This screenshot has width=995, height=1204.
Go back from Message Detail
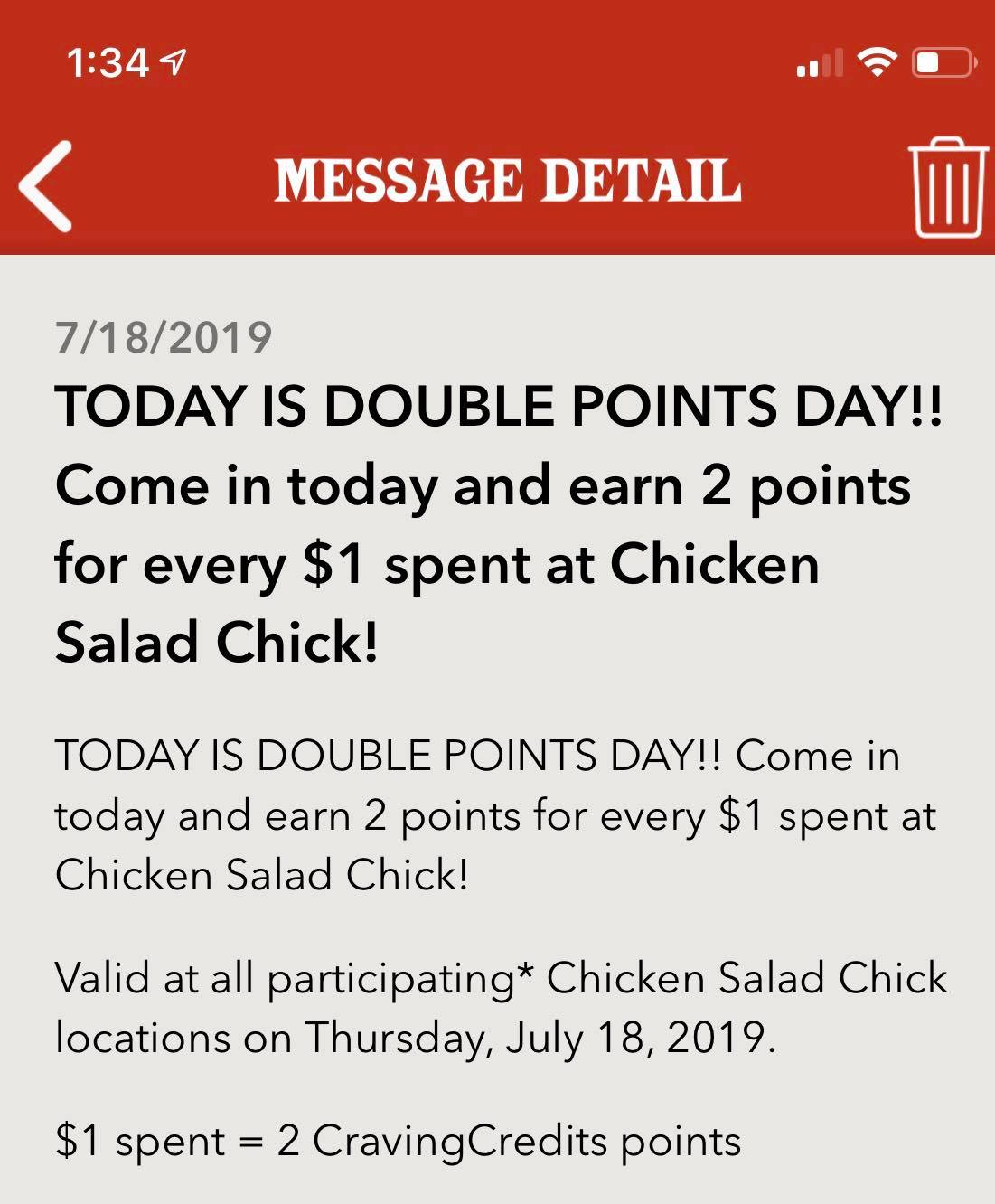pos(47,187)
